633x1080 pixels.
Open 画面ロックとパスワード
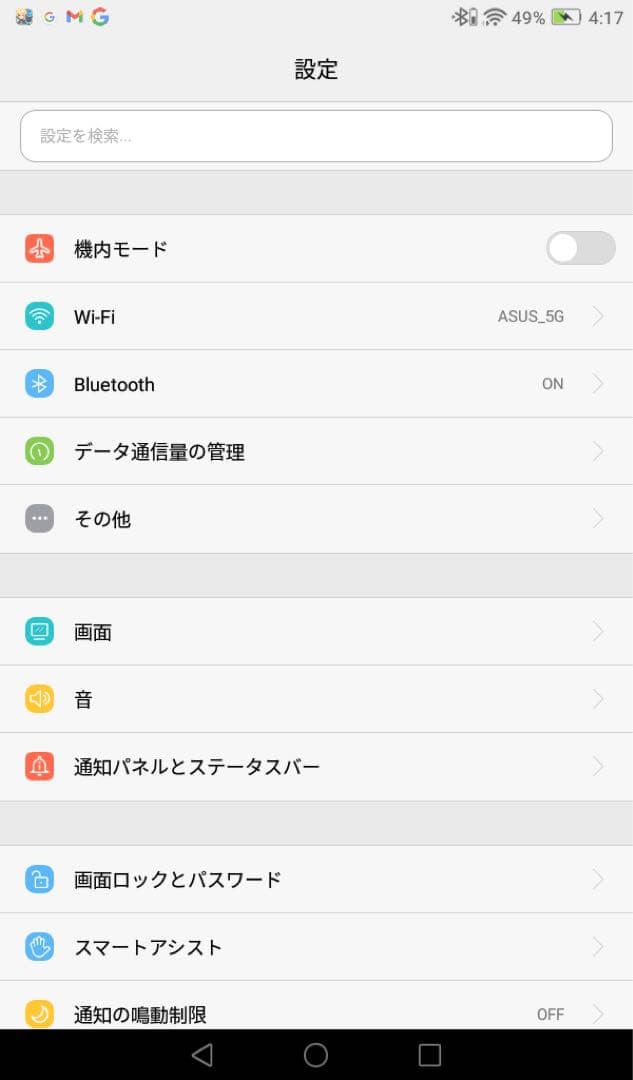(x=316, y=880)
